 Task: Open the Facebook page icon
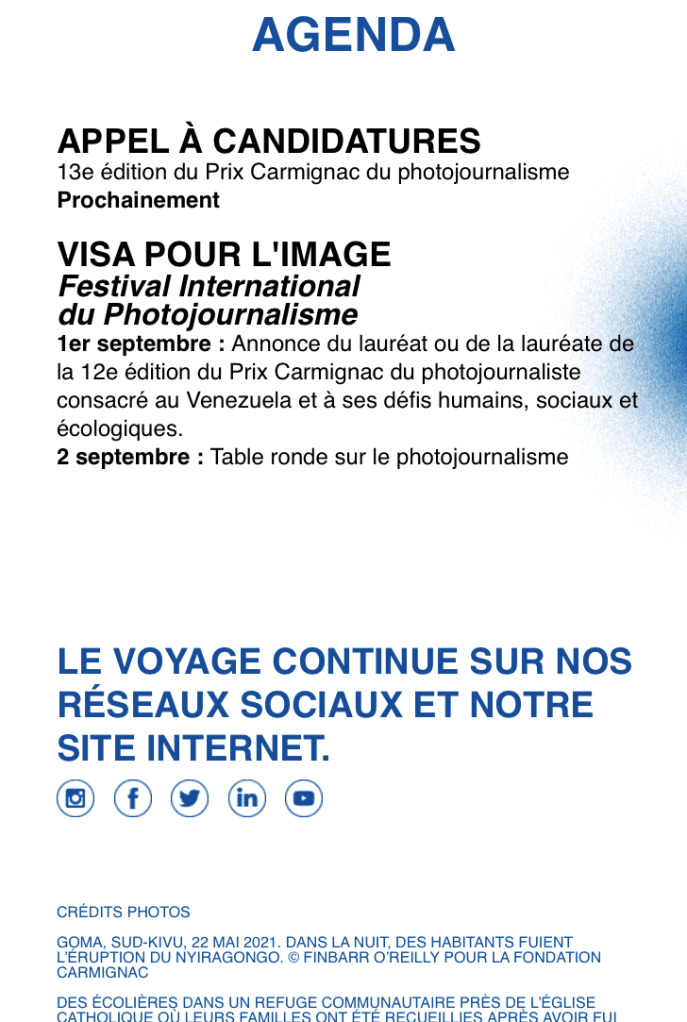point(133,798)
